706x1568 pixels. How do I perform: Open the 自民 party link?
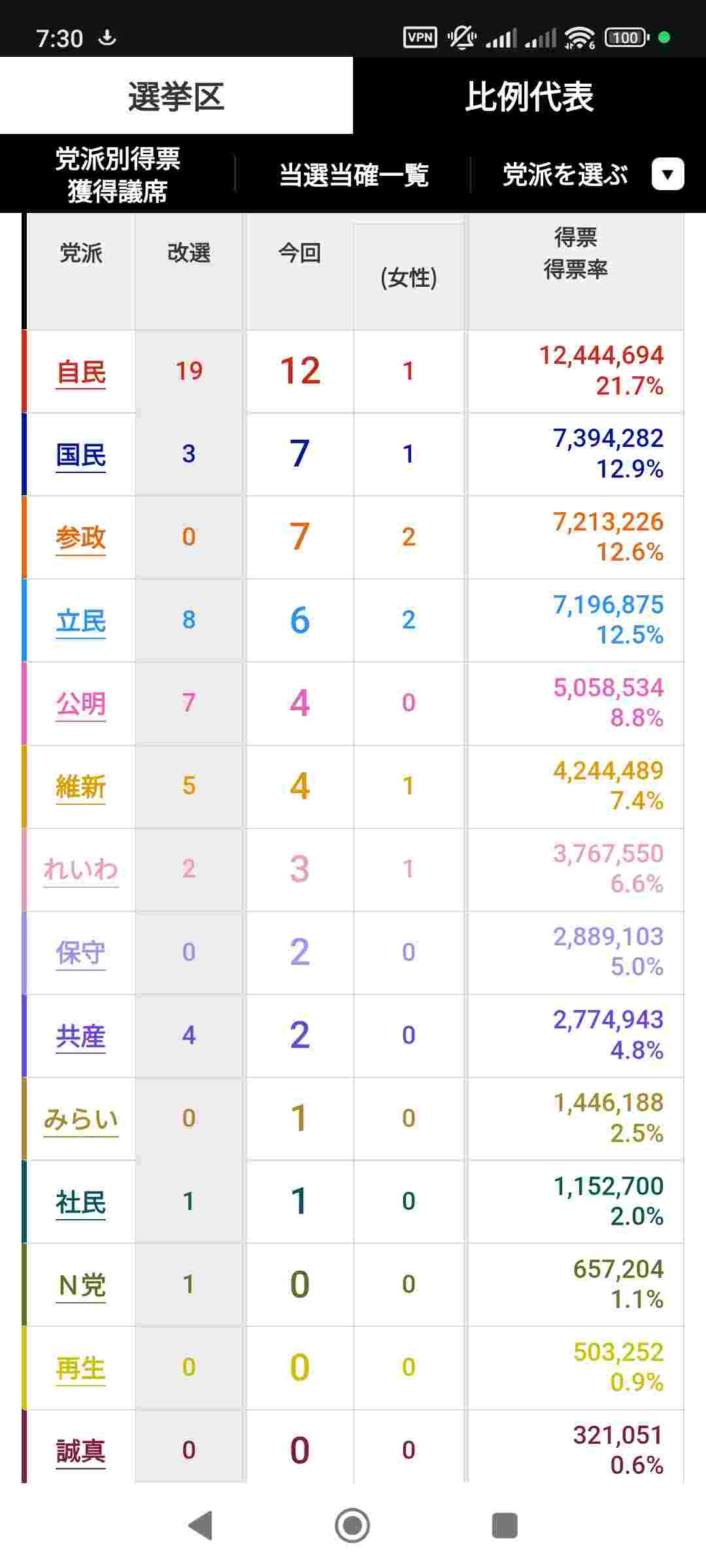pyautogui.click(x=81, y=372)
